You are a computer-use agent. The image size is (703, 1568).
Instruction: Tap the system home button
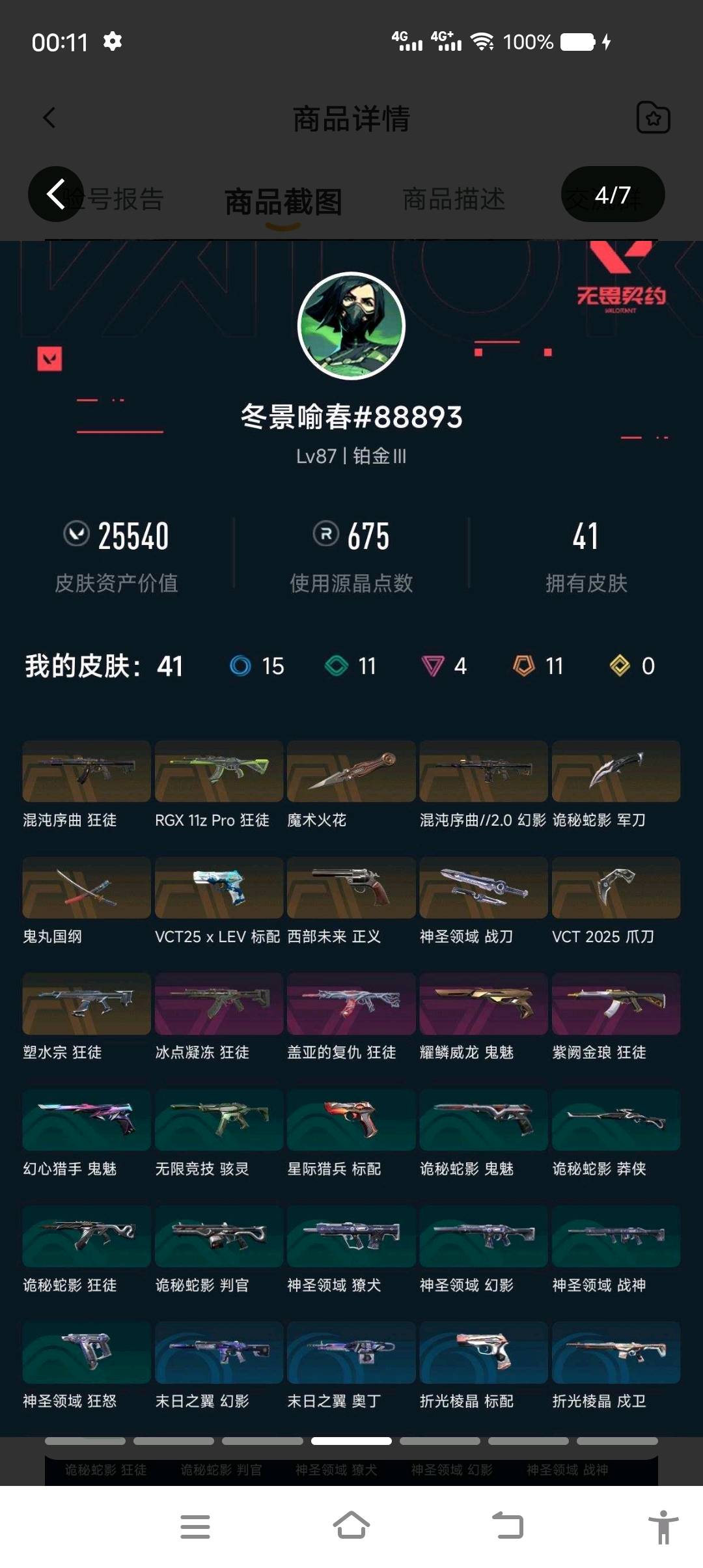tap(351, 1526)
